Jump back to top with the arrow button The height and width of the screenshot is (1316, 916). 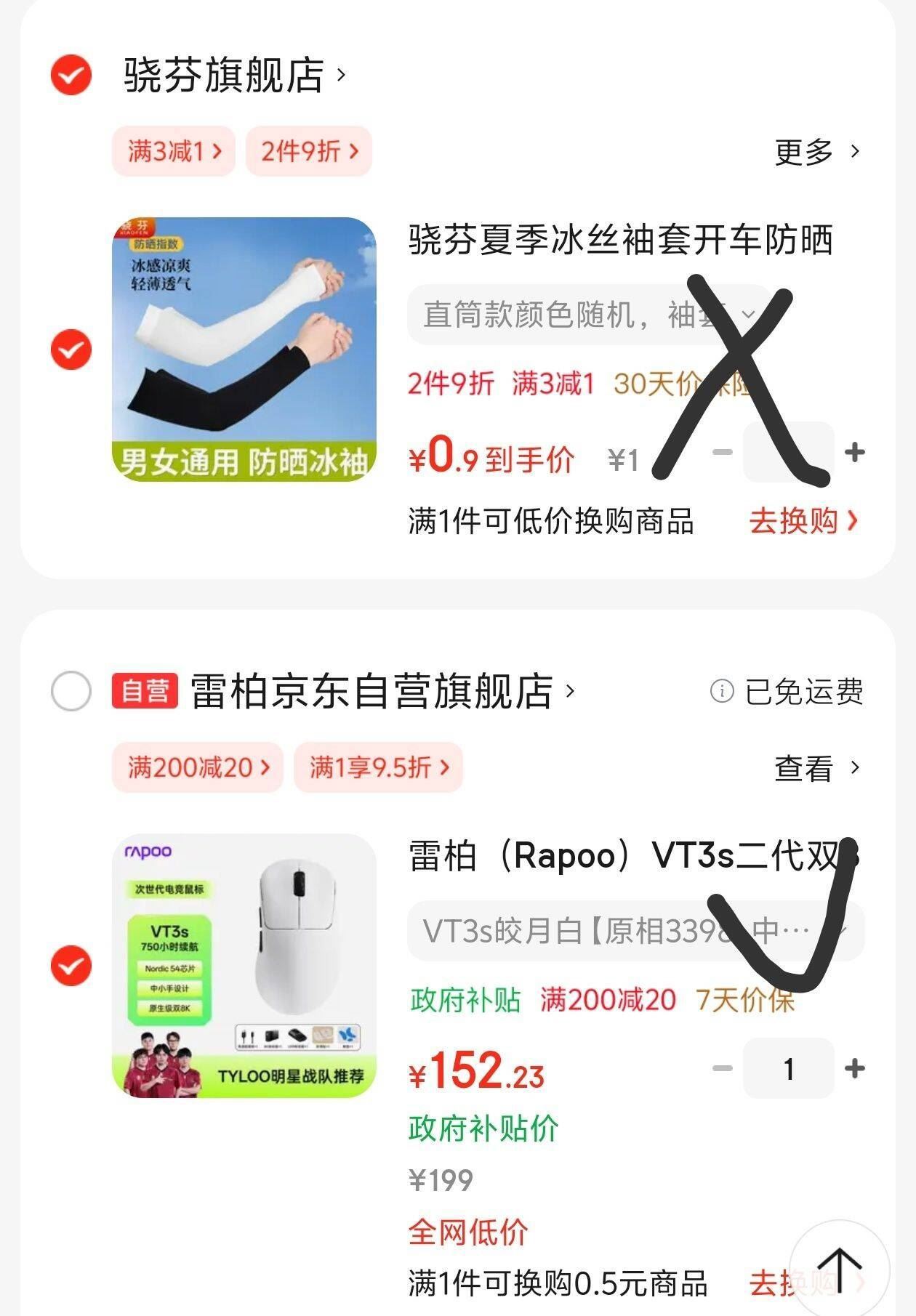tap(839, 1269)
